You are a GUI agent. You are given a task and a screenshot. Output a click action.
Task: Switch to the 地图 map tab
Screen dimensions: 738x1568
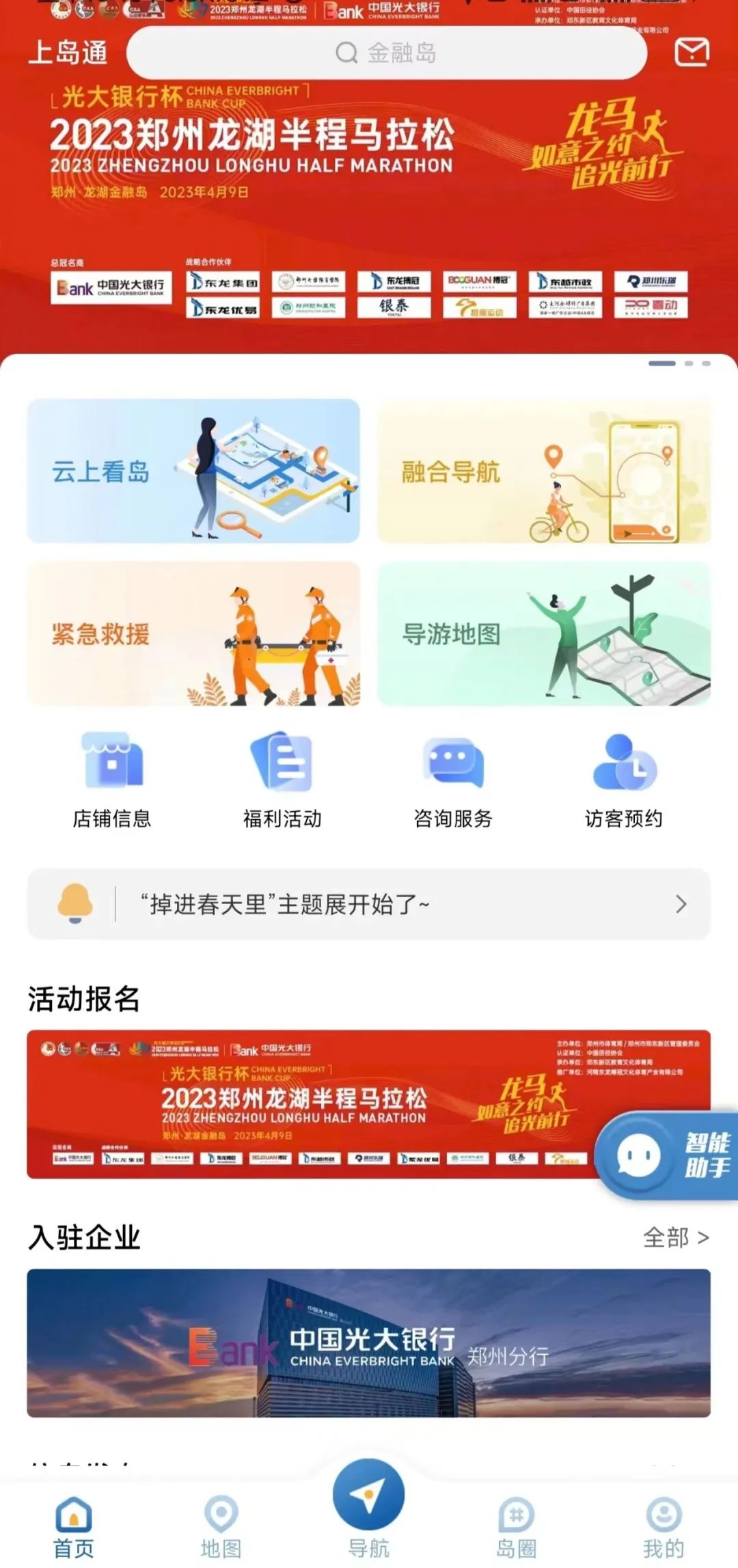221,1520
